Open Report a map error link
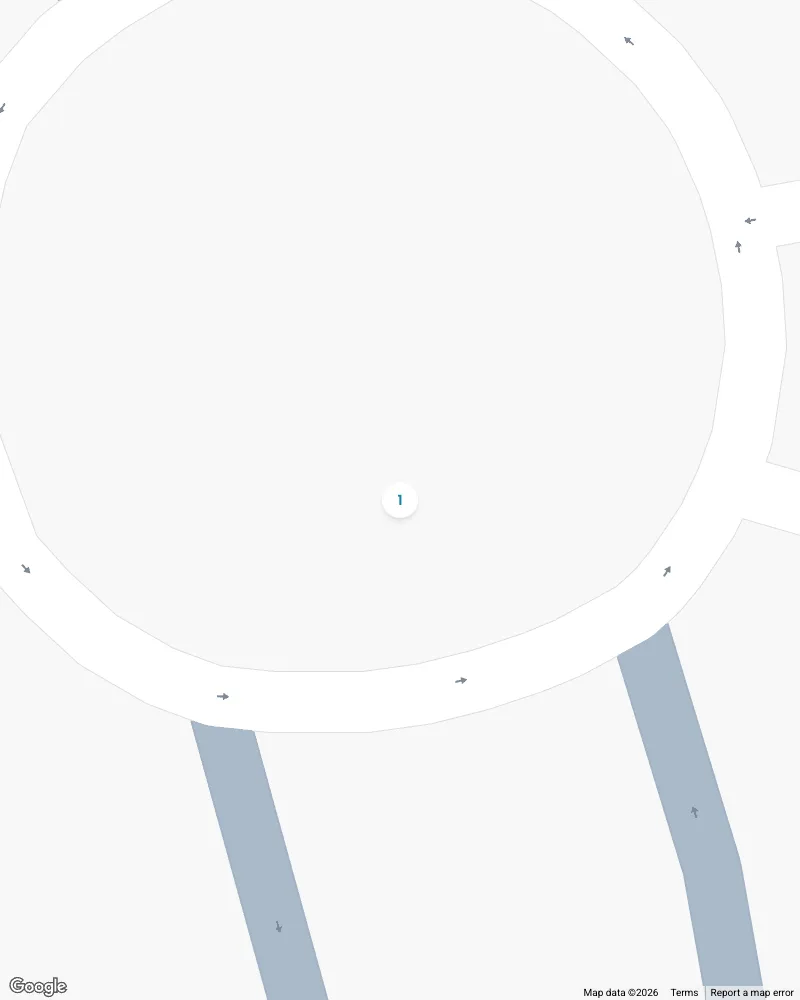 pyautogui.click(x=751, y=992)
